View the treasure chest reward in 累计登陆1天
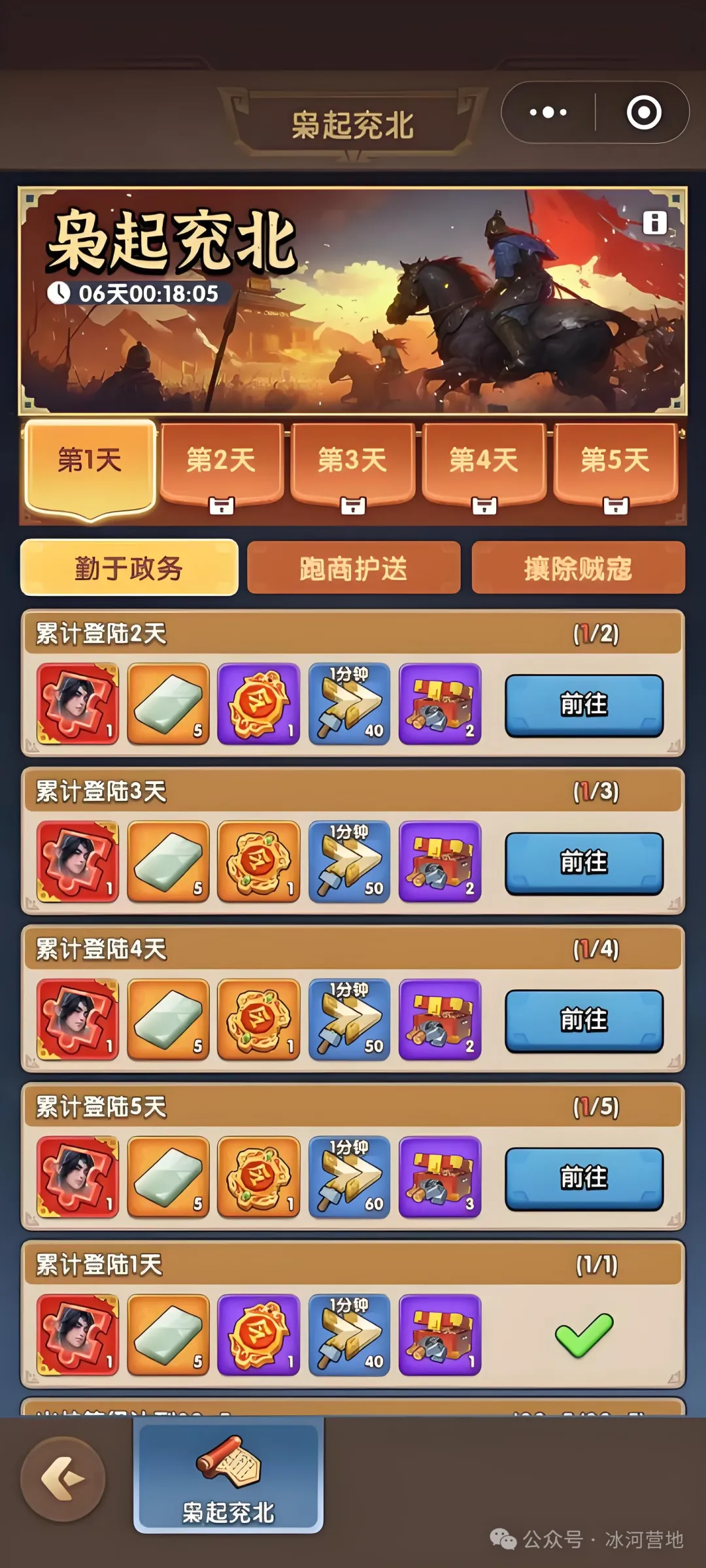706x1568 pixels. 440,1335
